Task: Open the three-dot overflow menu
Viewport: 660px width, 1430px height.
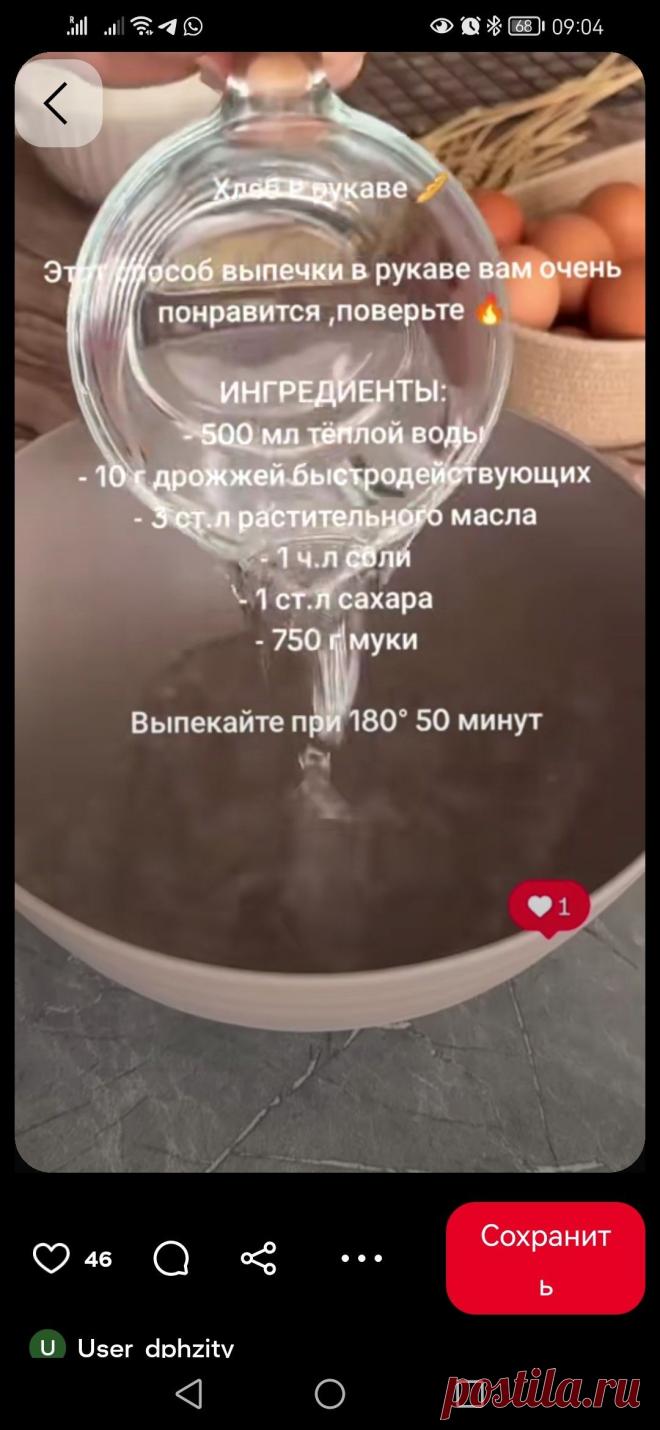Action: [361, 1258]
